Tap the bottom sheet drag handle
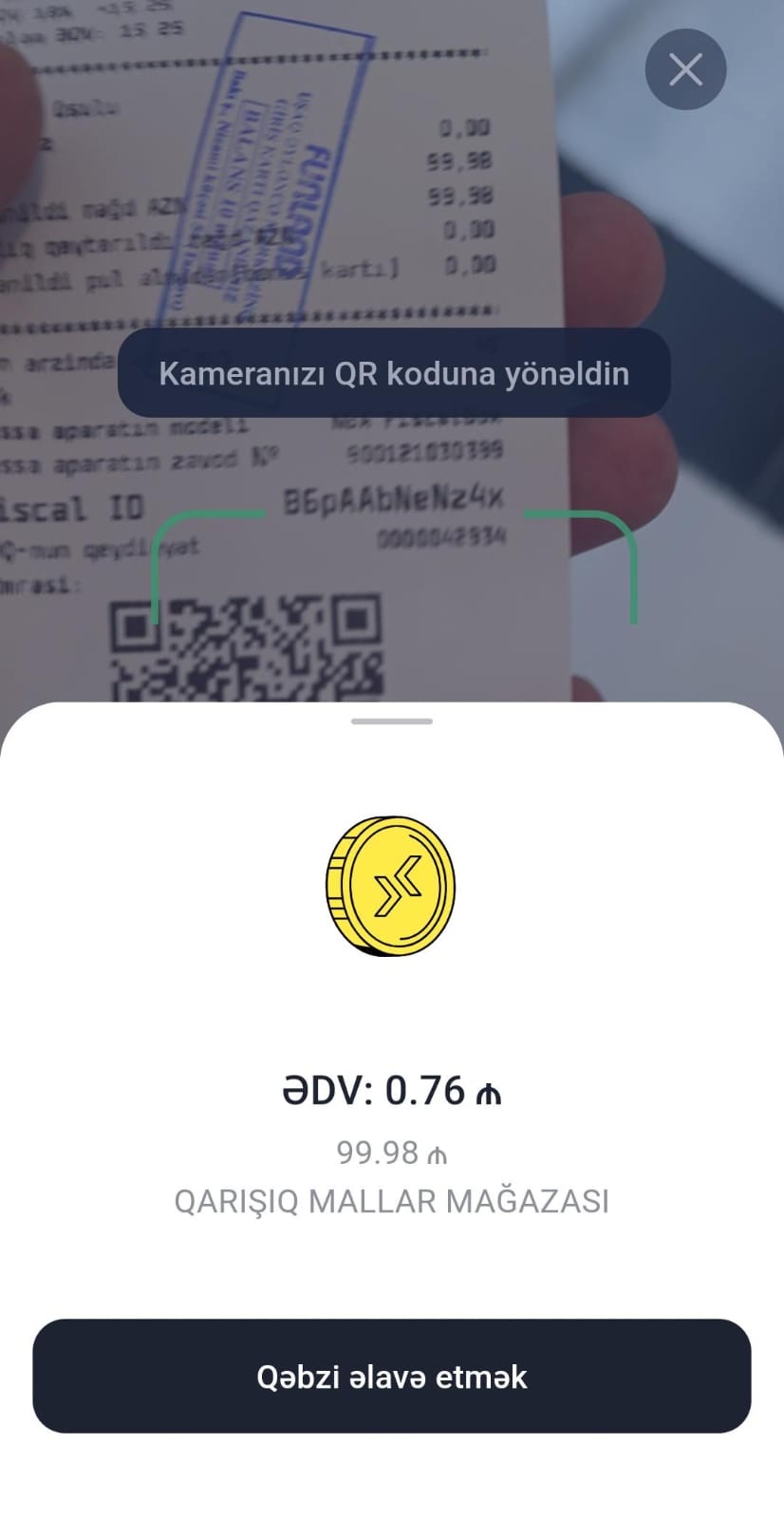 [391, 722]
